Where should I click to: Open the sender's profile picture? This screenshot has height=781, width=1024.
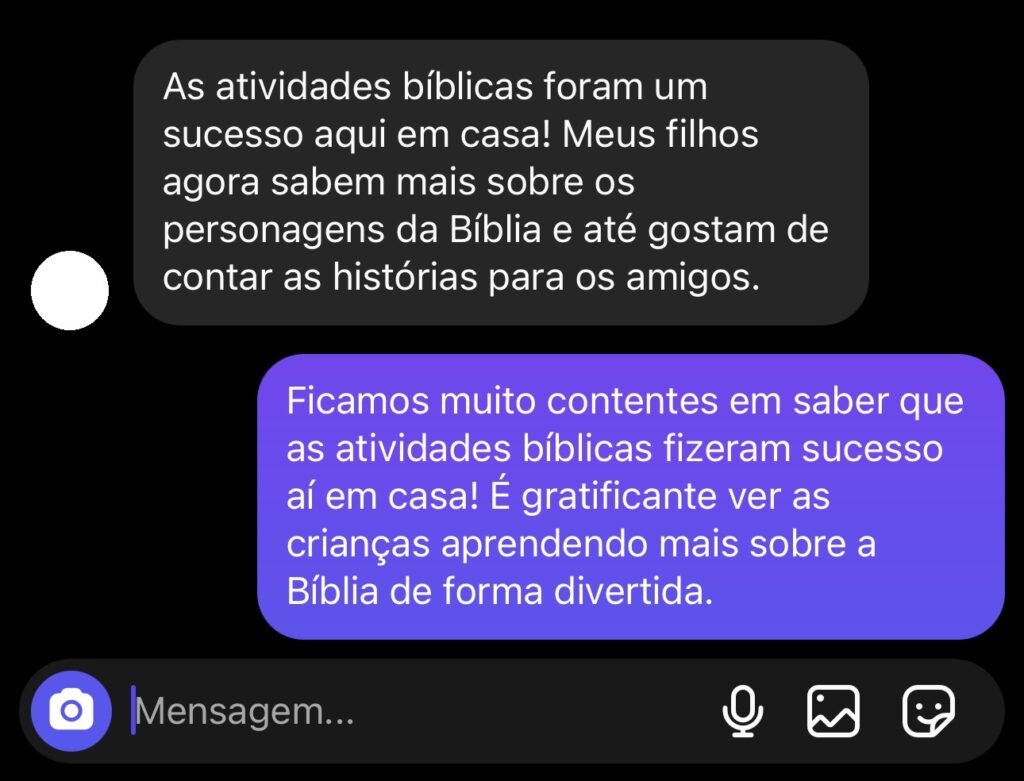[x=70, y=291]
